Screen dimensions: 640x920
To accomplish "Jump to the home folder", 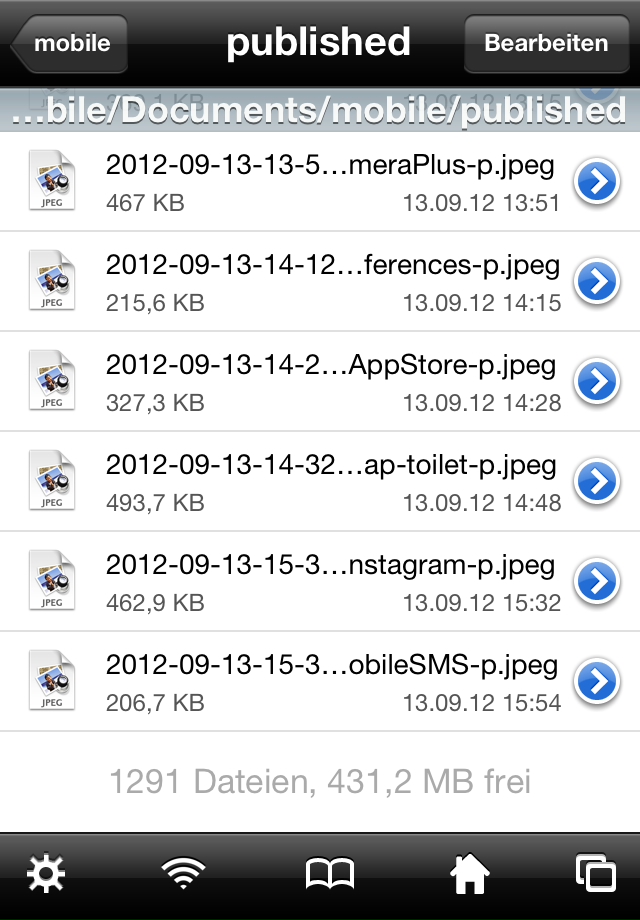I will [x=470, y=874].
